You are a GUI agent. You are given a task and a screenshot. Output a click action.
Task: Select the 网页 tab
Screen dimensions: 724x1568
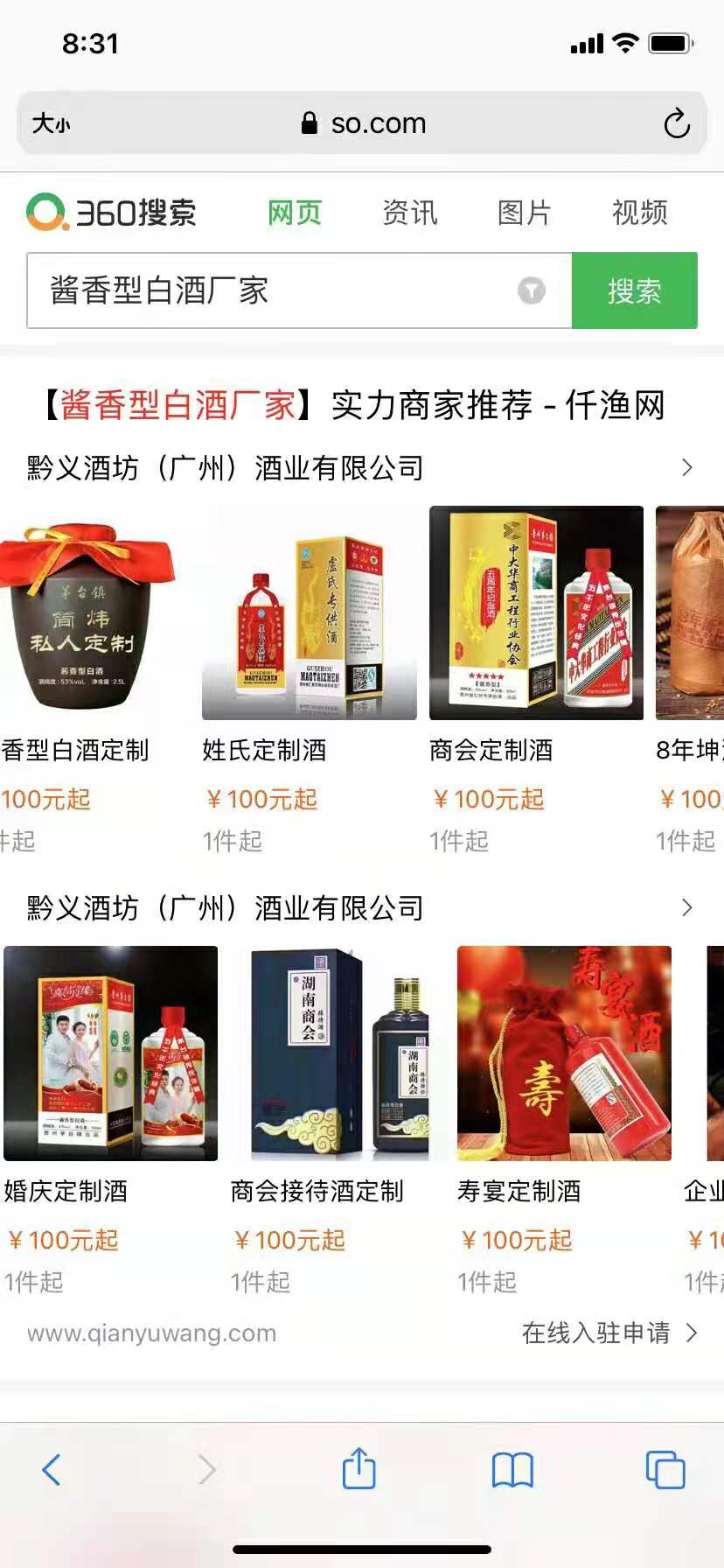[x=295, y=213]
